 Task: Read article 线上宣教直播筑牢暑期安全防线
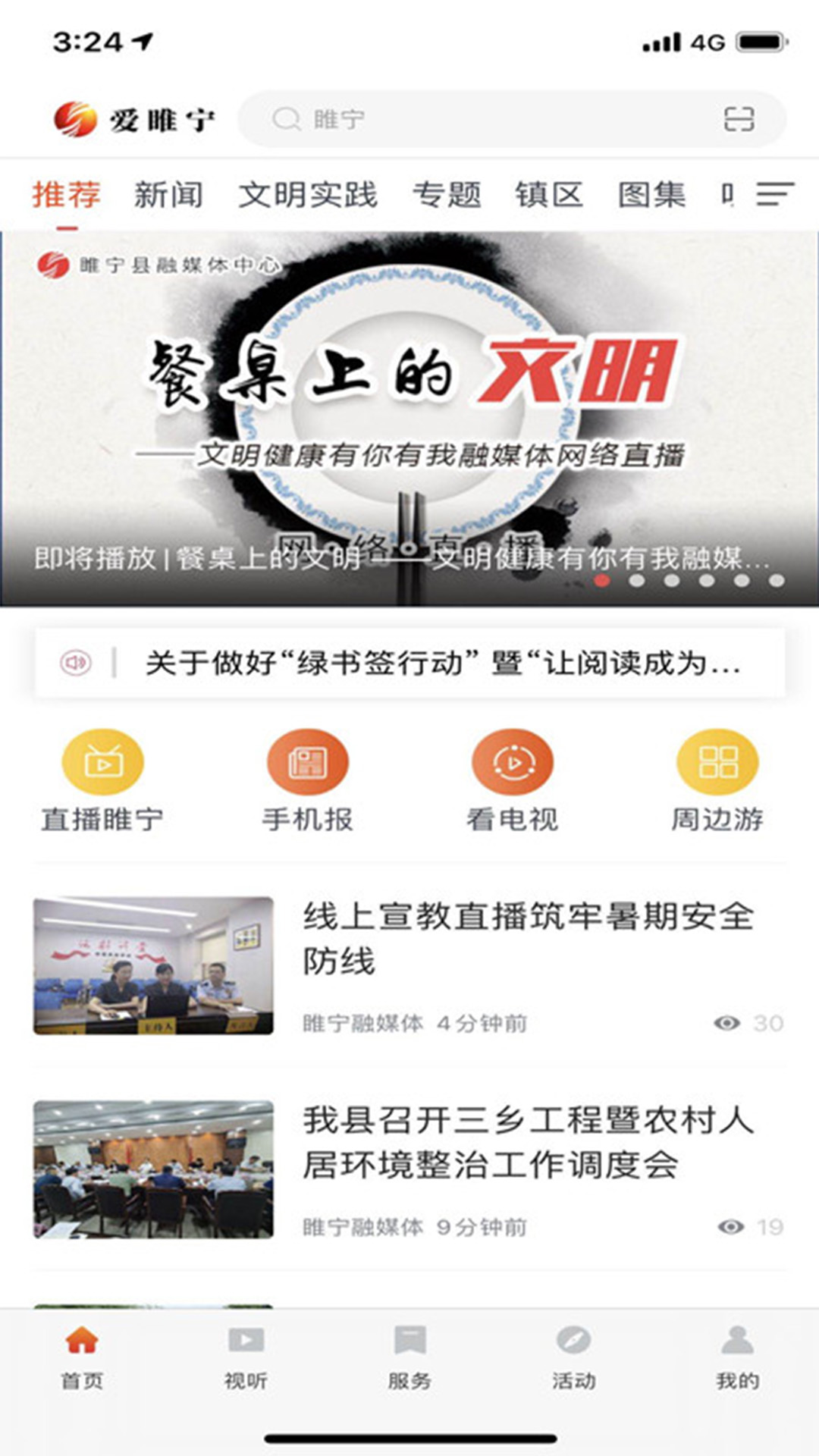point(409,966)
